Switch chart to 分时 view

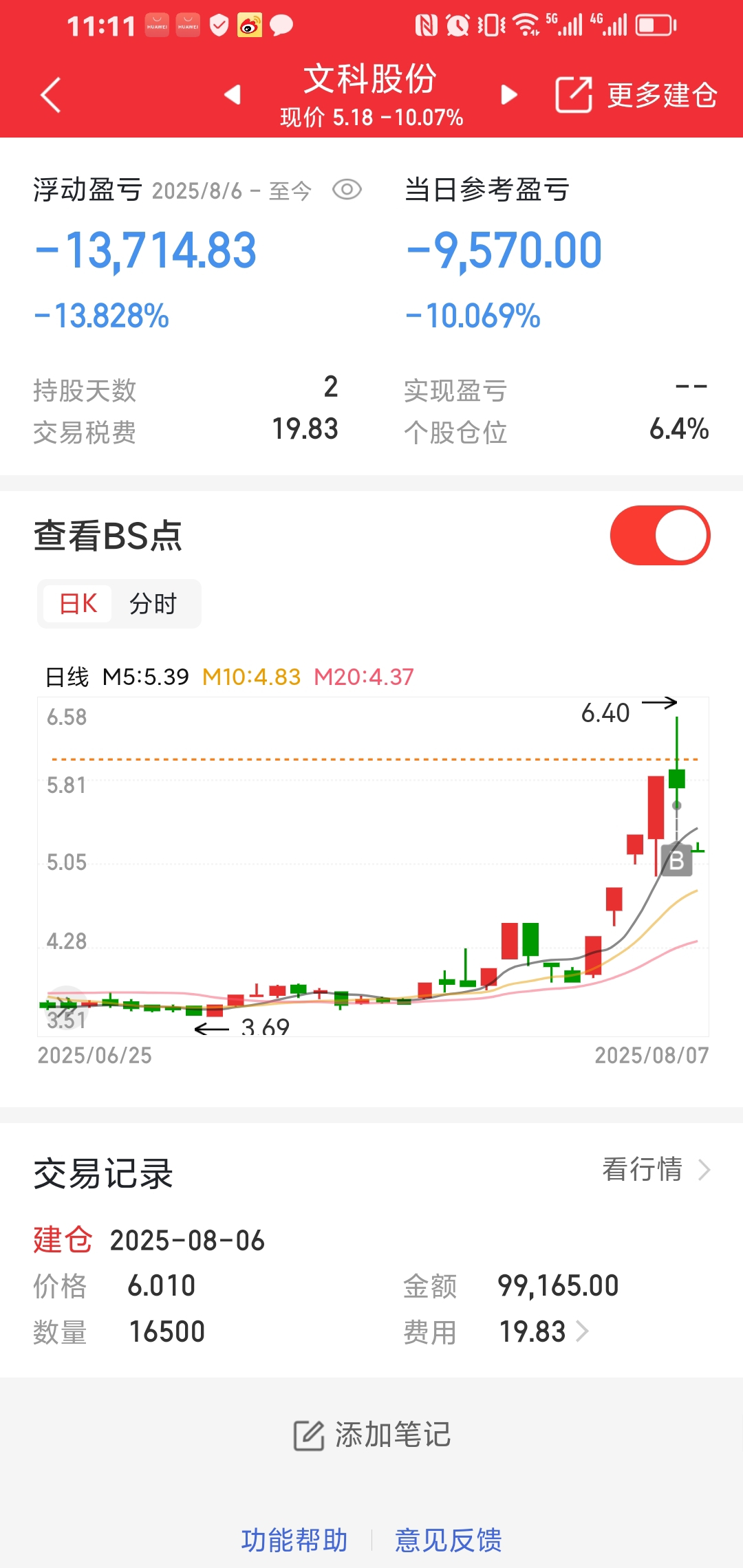point(153,604)
